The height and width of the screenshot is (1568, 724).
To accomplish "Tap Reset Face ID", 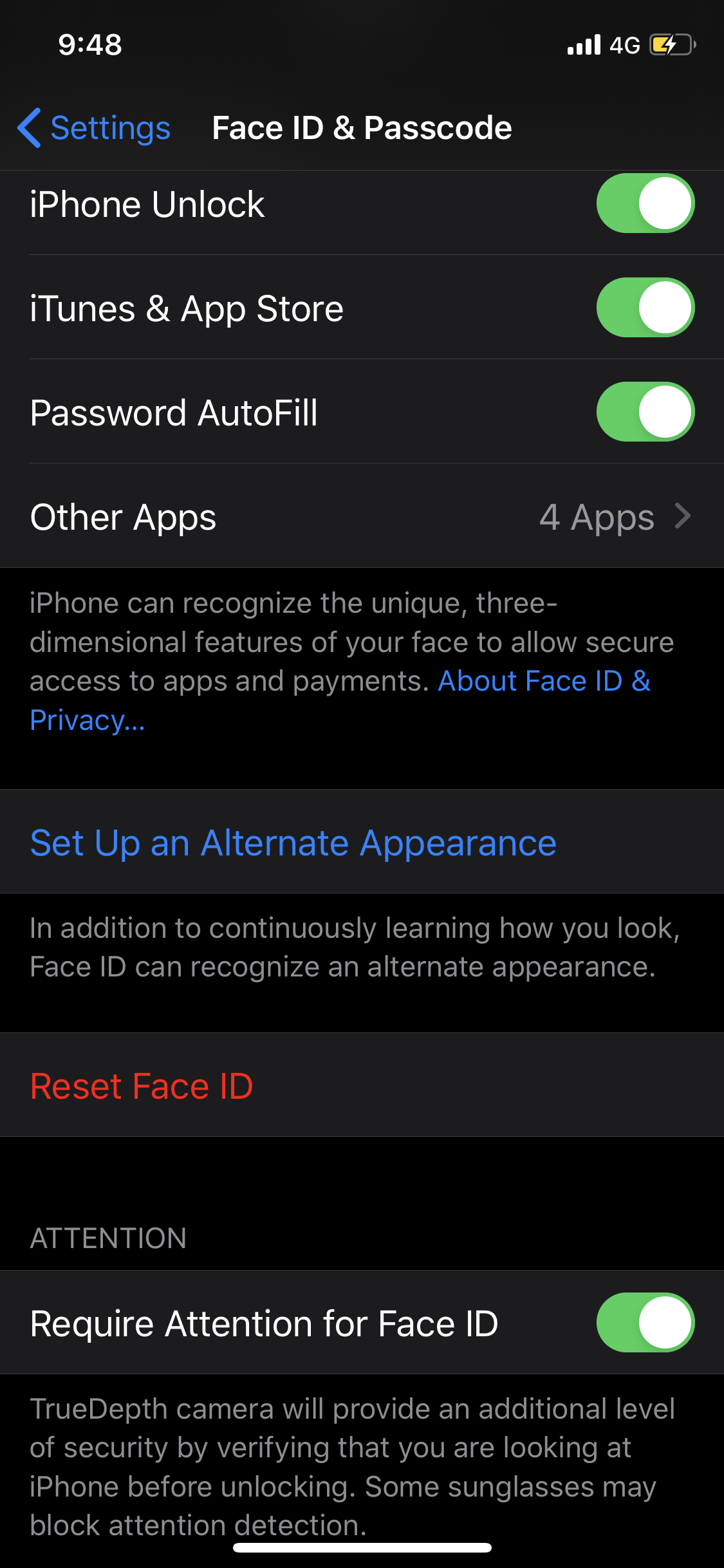I will pyautogui.click(x=362, y=1085).
